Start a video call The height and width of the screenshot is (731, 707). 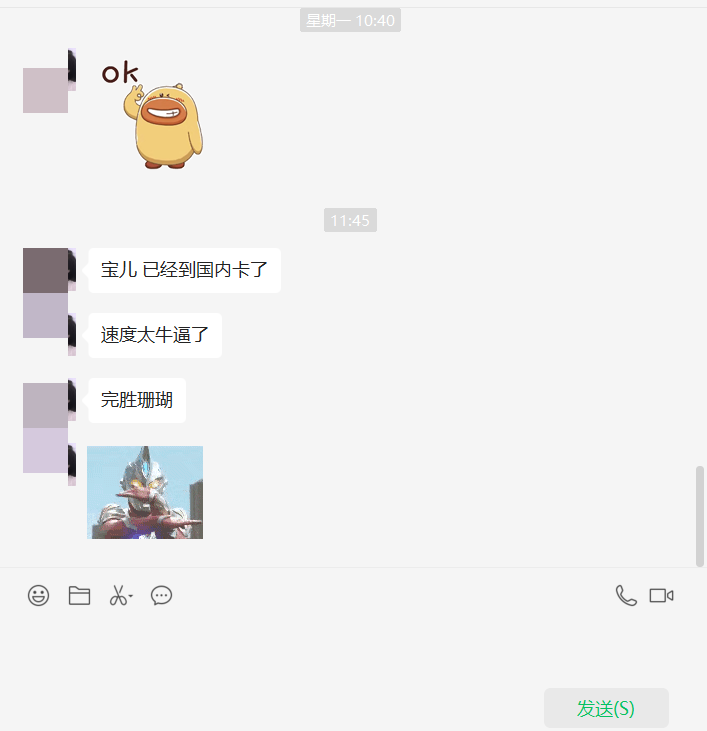(x=661, y=596)
